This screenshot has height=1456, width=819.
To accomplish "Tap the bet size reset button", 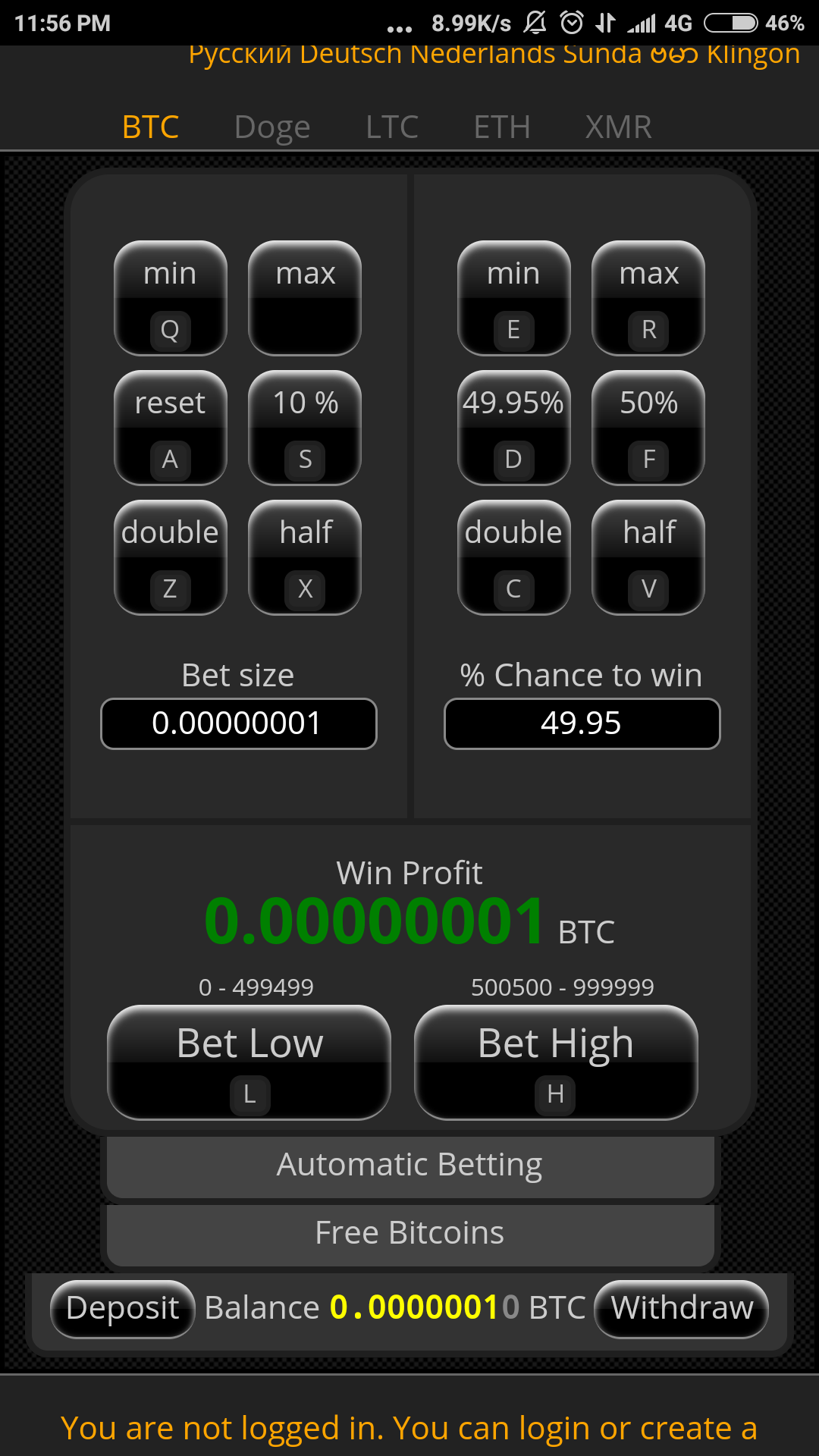I will pos(171,428).
